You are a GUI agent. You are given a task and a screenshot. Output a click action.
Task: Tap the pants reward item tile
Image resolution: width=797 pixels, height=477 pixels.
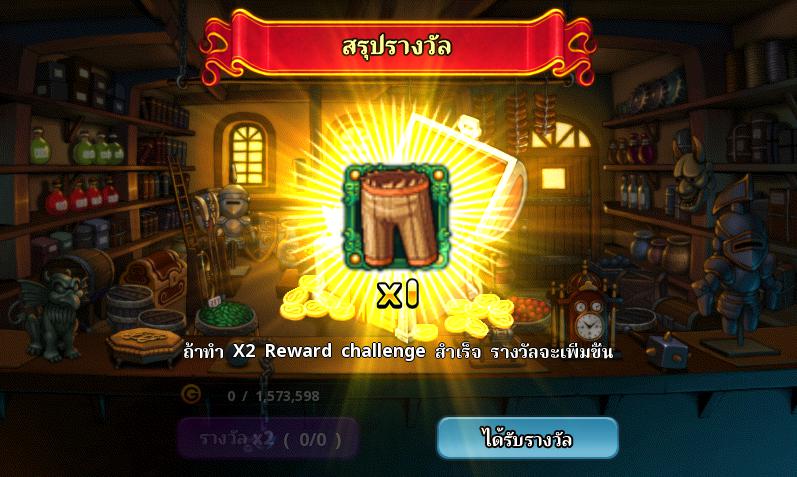[397, 218]
